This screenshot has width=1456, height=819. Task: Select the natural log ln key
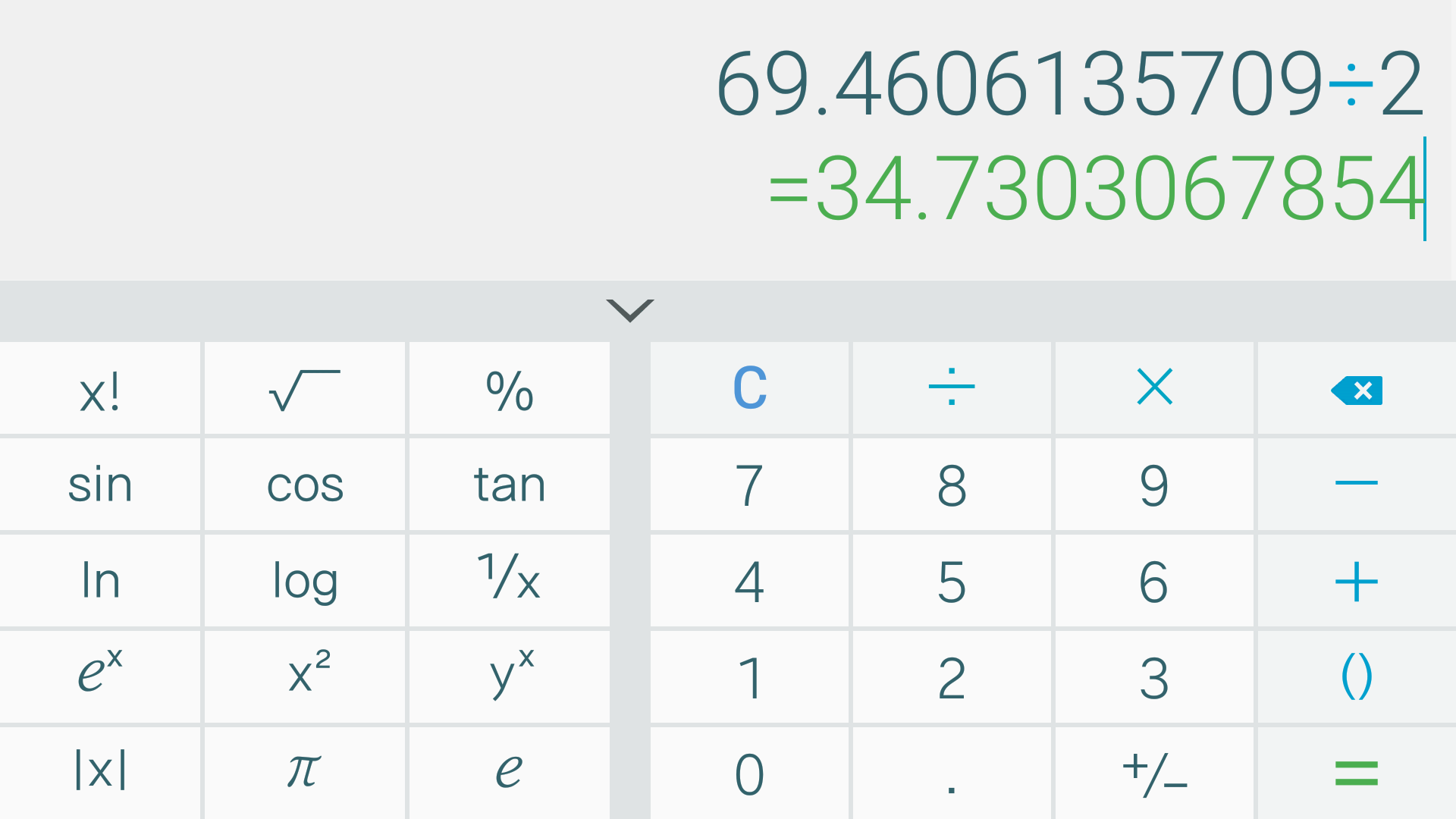pos(100,581)
